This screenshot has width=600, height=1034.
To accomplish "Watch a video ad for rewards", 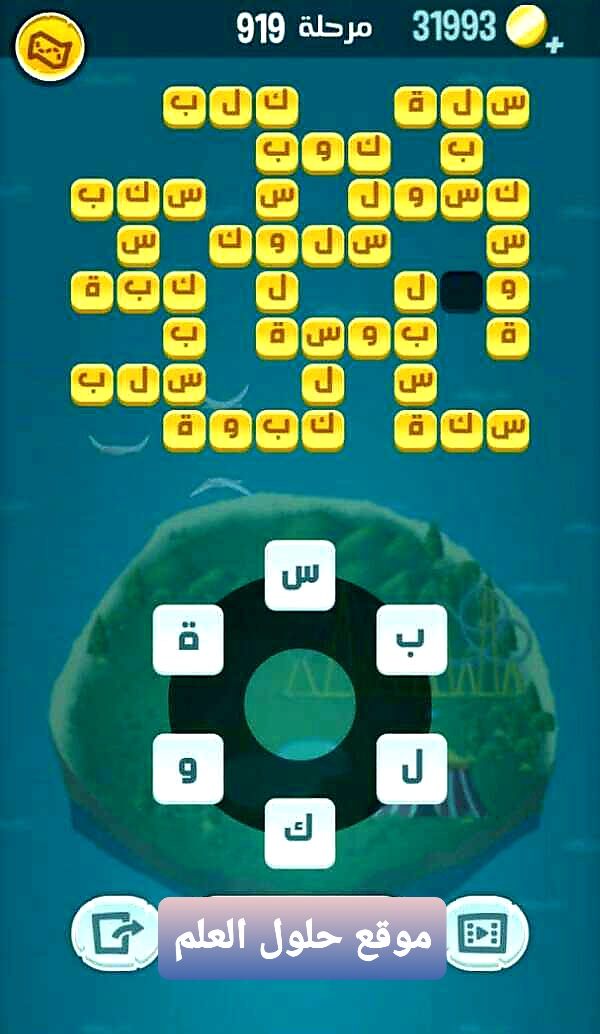I will (x=485, y=934).
